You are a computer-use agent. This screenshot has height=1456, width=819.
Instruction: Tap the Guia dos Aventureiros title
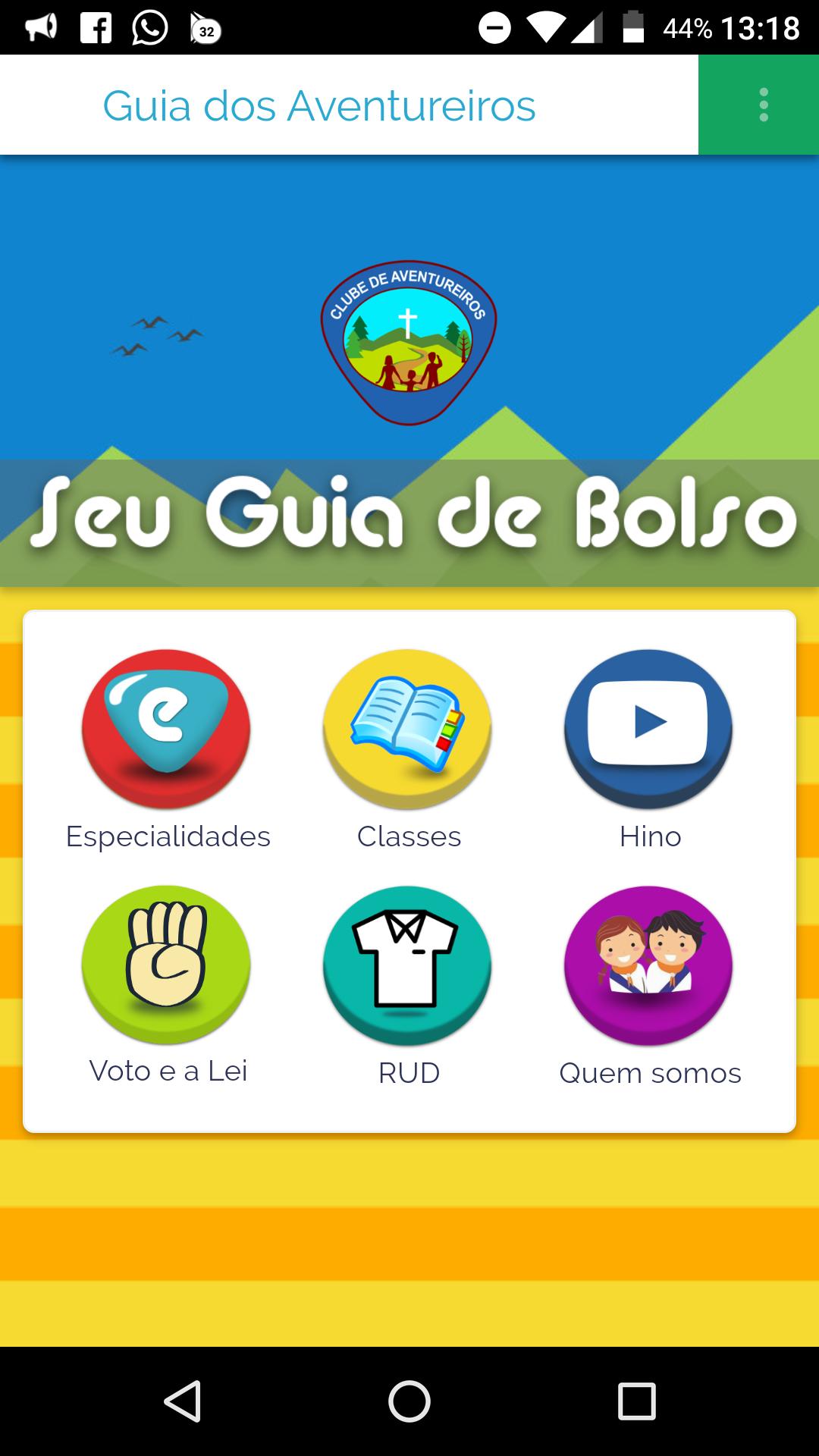point(318,105)
